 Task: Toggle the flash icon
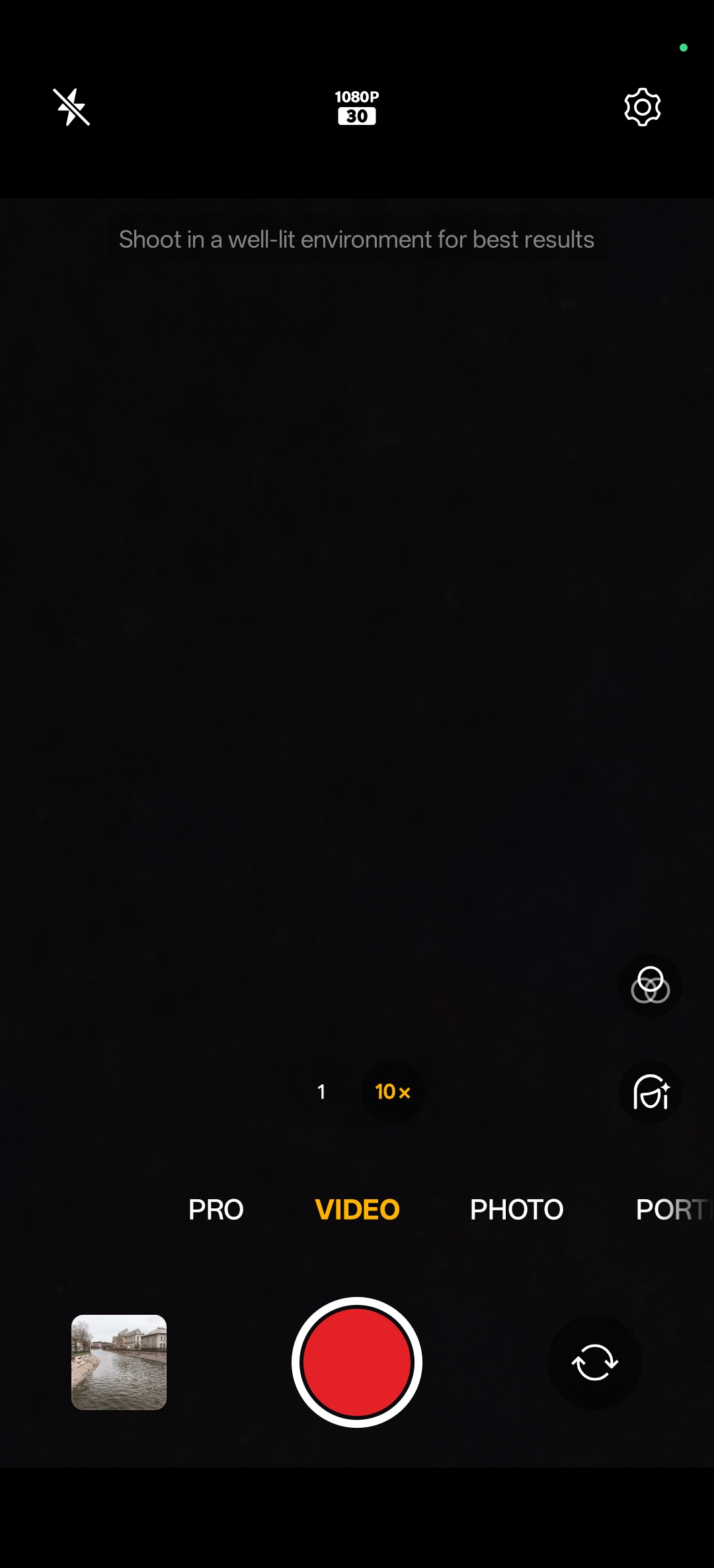pyautogui.click(x=71, y=107)
